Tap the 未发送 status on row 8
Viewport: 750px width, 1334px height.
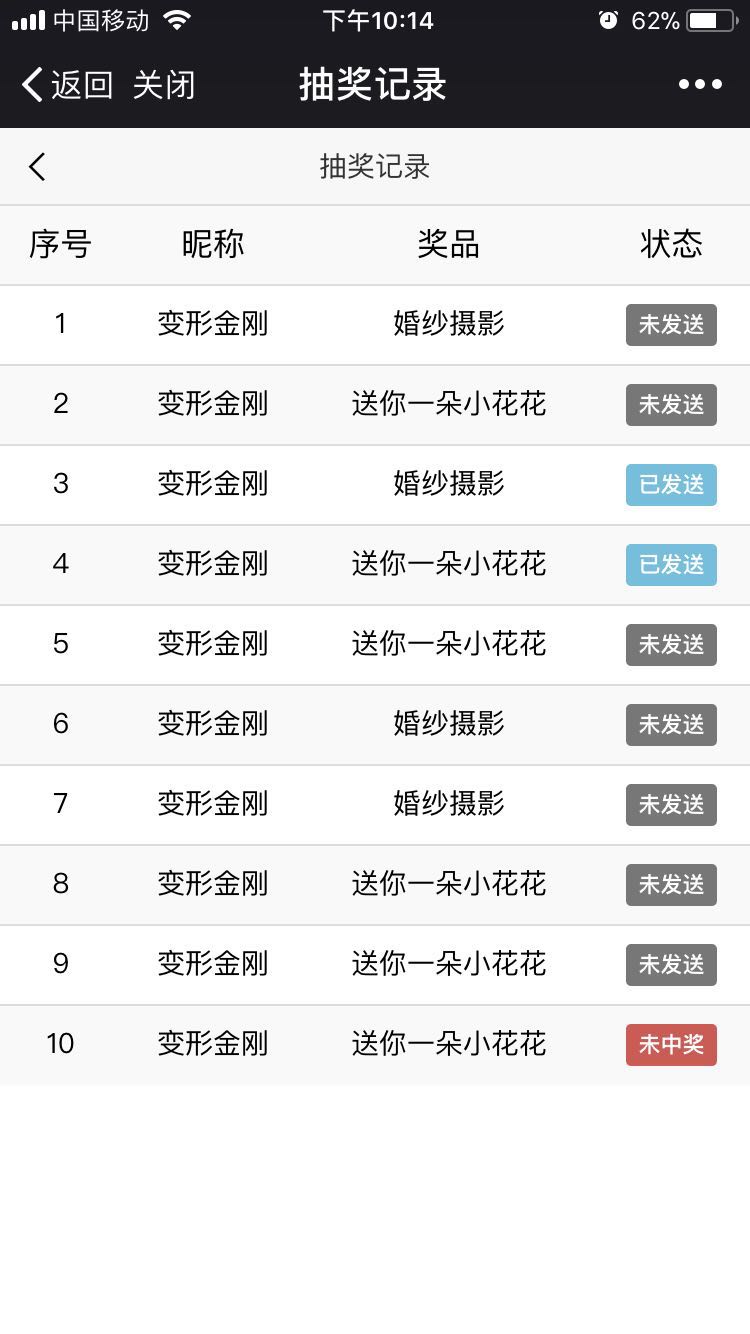pyautogui.click(x=671, y=885)
